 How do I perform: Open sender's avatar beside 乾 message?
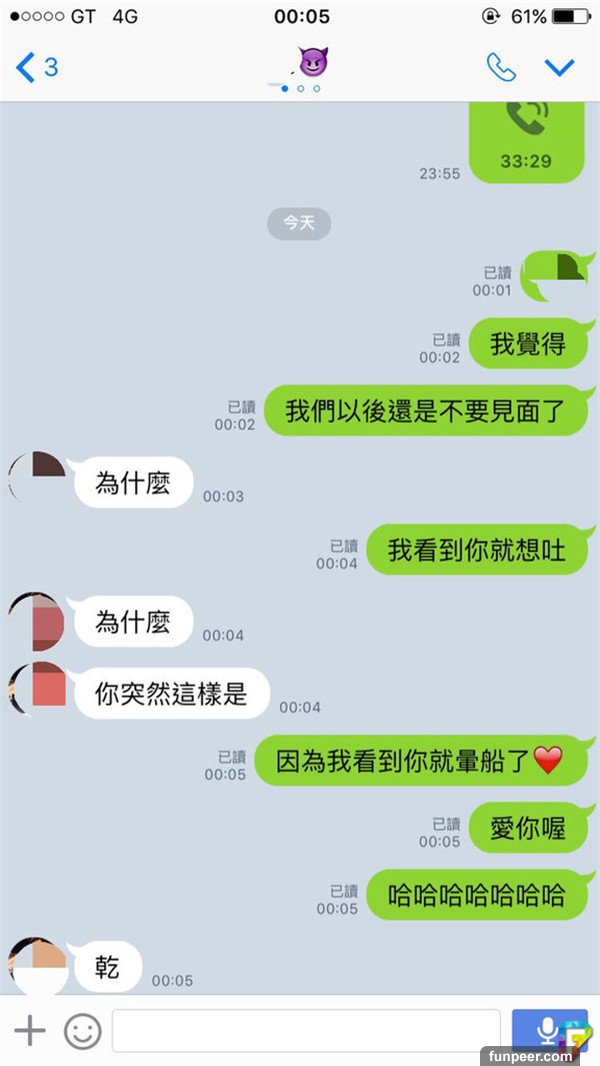(x=38, y=964)
